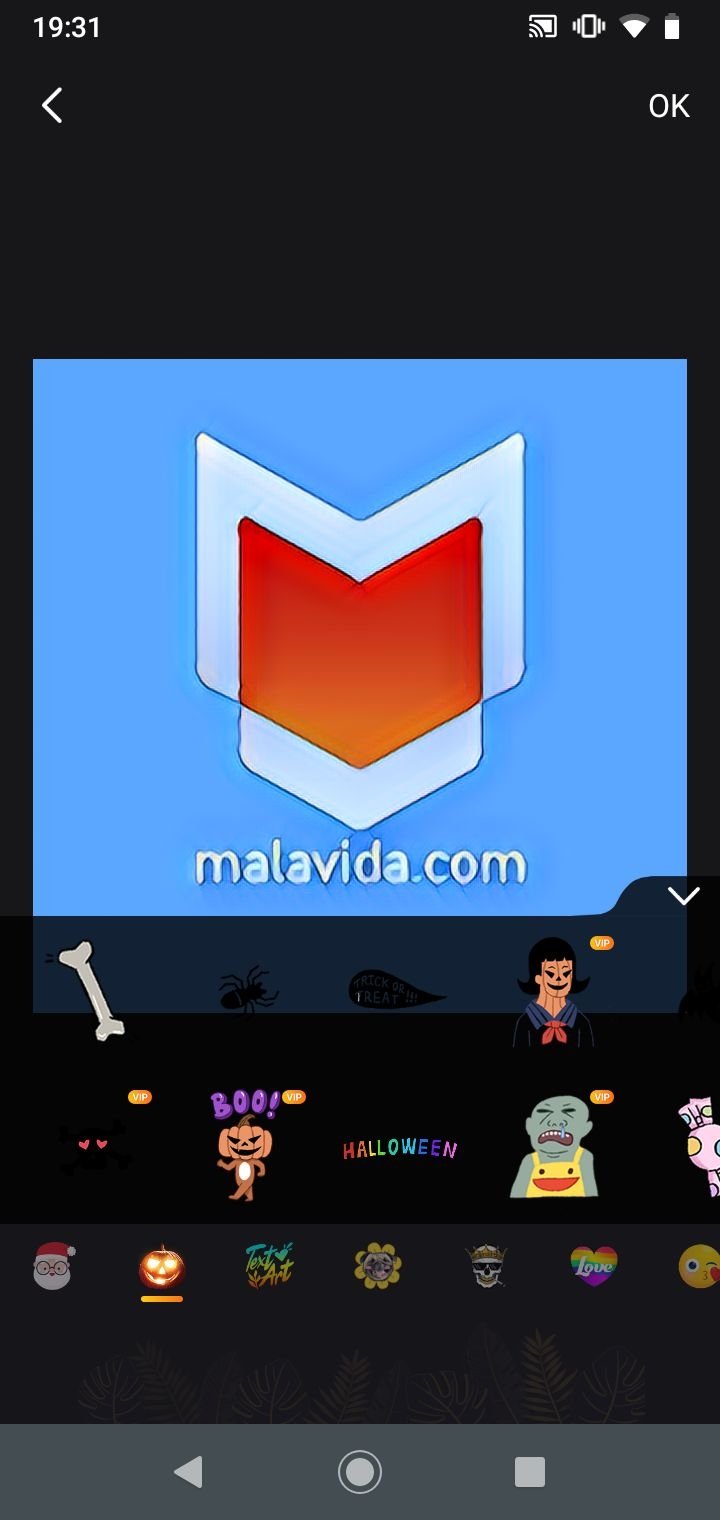Tap the system home button

(360, 1472)
